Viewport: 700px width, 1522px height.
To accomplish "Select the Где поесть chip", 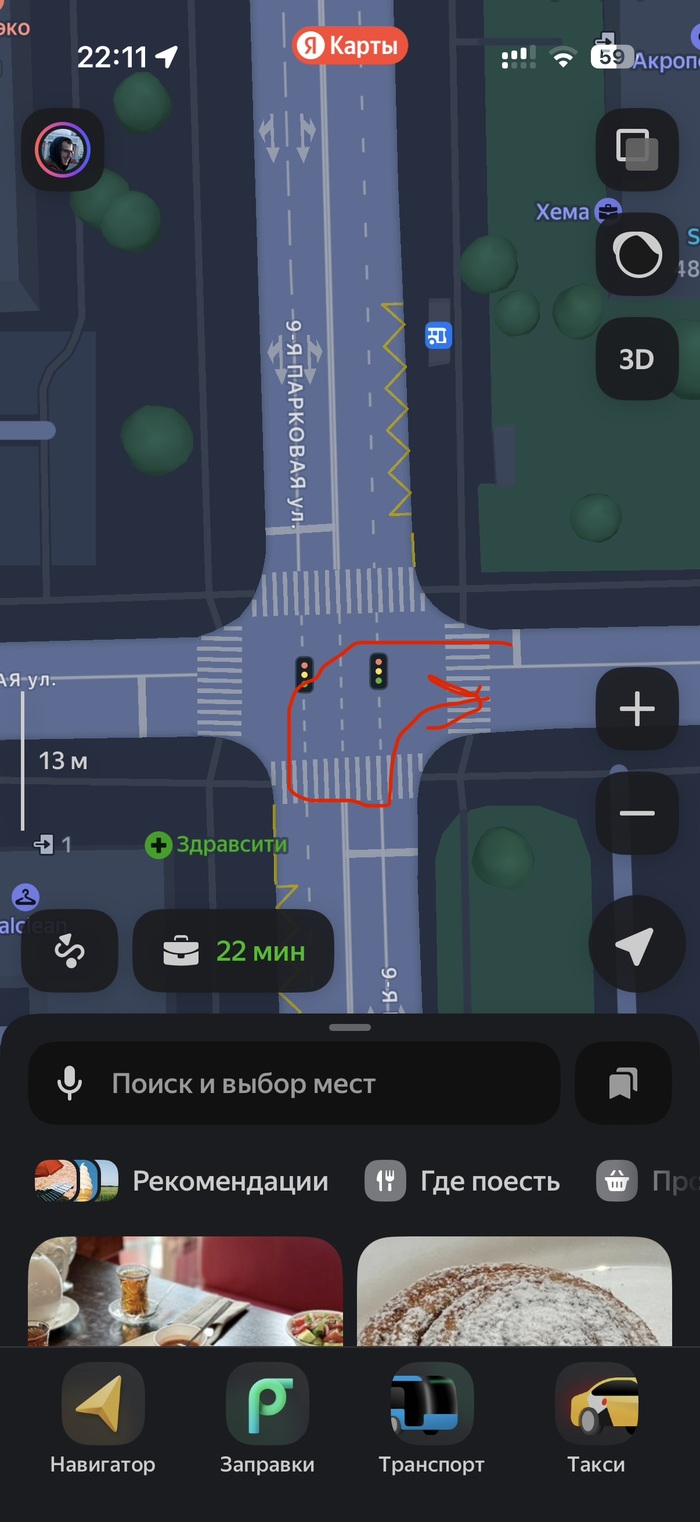I will point(462,1181).
